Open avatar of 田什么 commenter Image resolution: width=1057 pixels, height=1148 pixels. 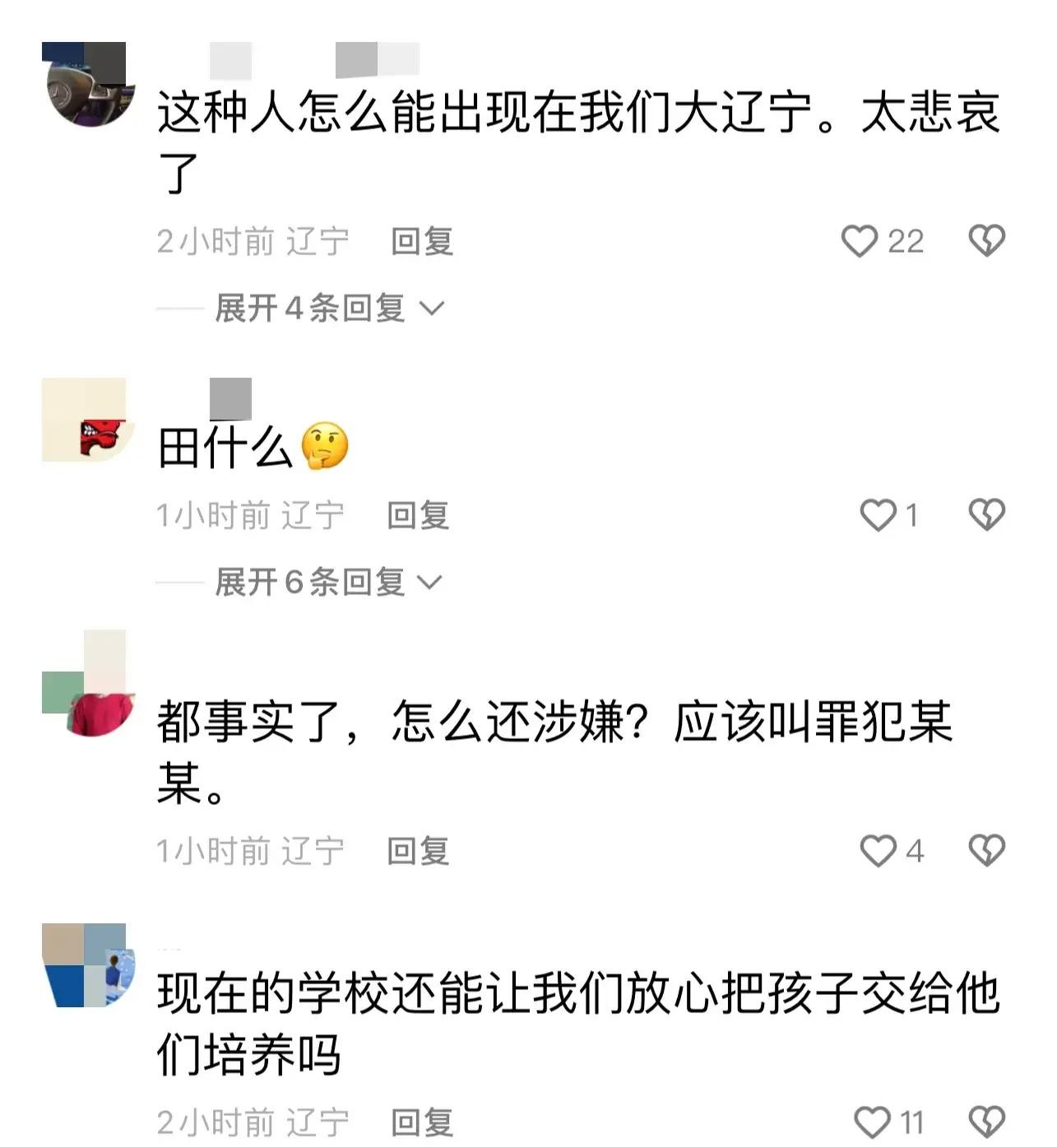point(88,421)
